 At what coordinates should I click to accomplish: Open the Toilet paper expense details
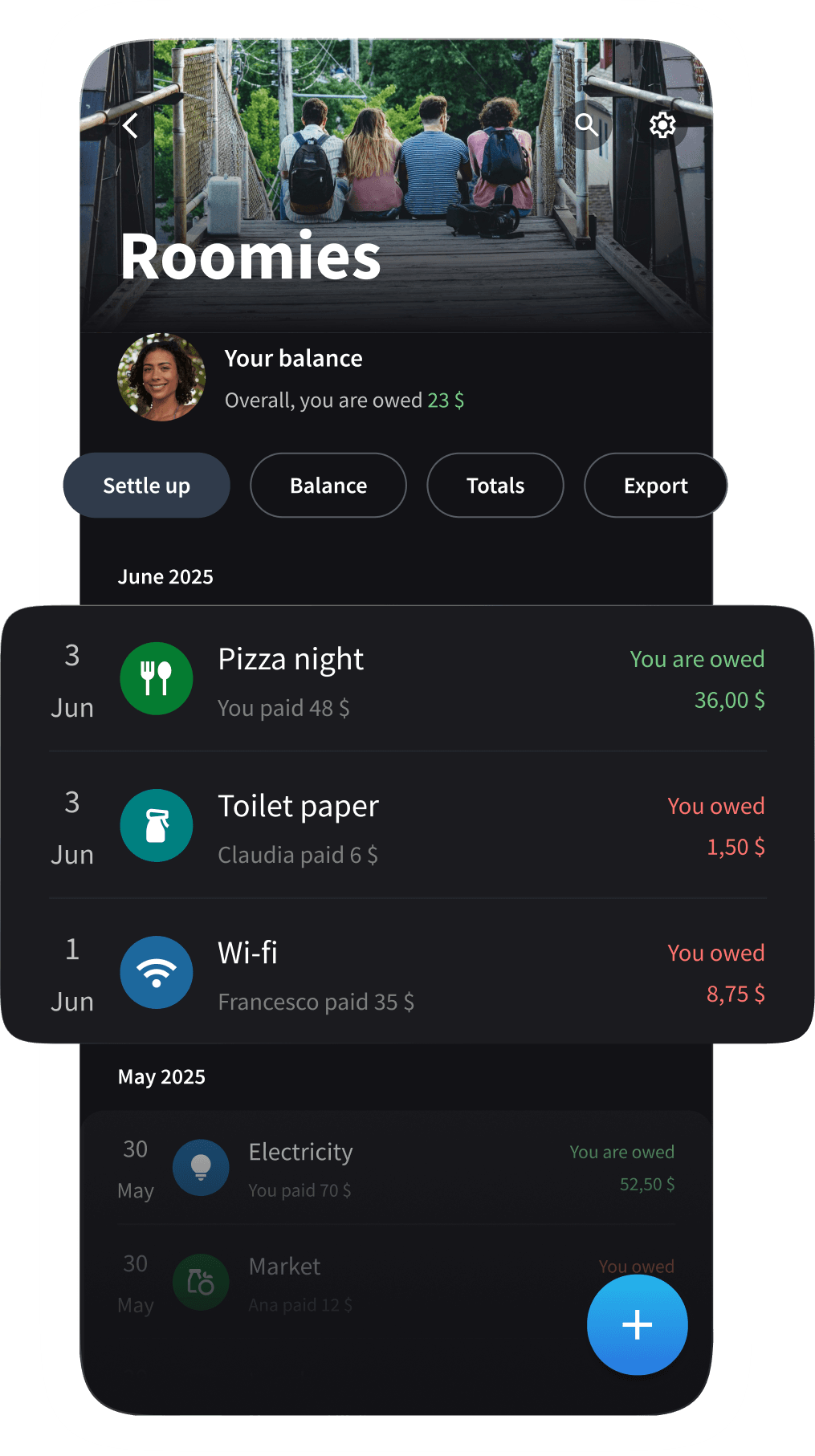(401, 825)
